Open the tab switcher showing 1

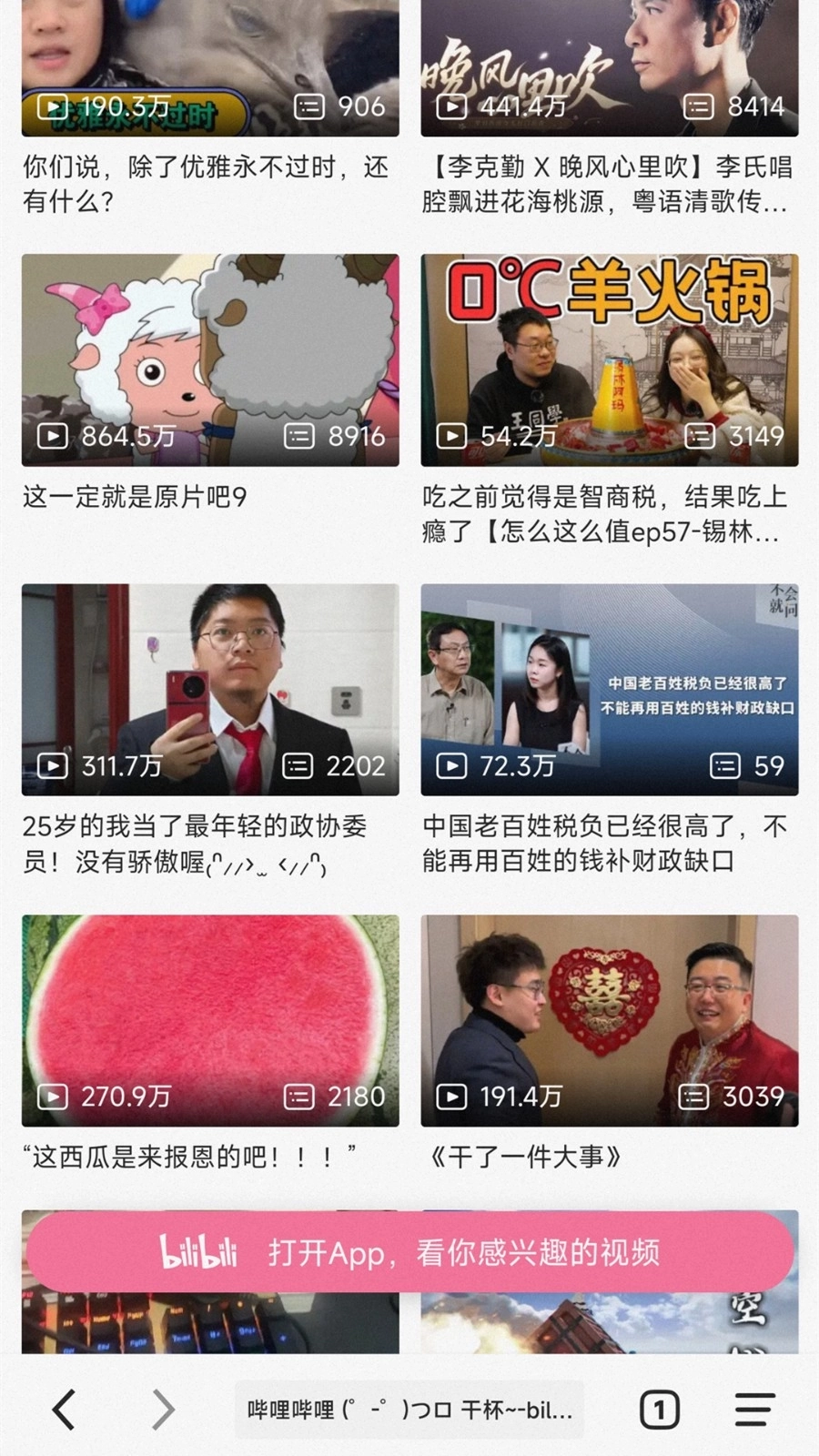(659, 1409)
